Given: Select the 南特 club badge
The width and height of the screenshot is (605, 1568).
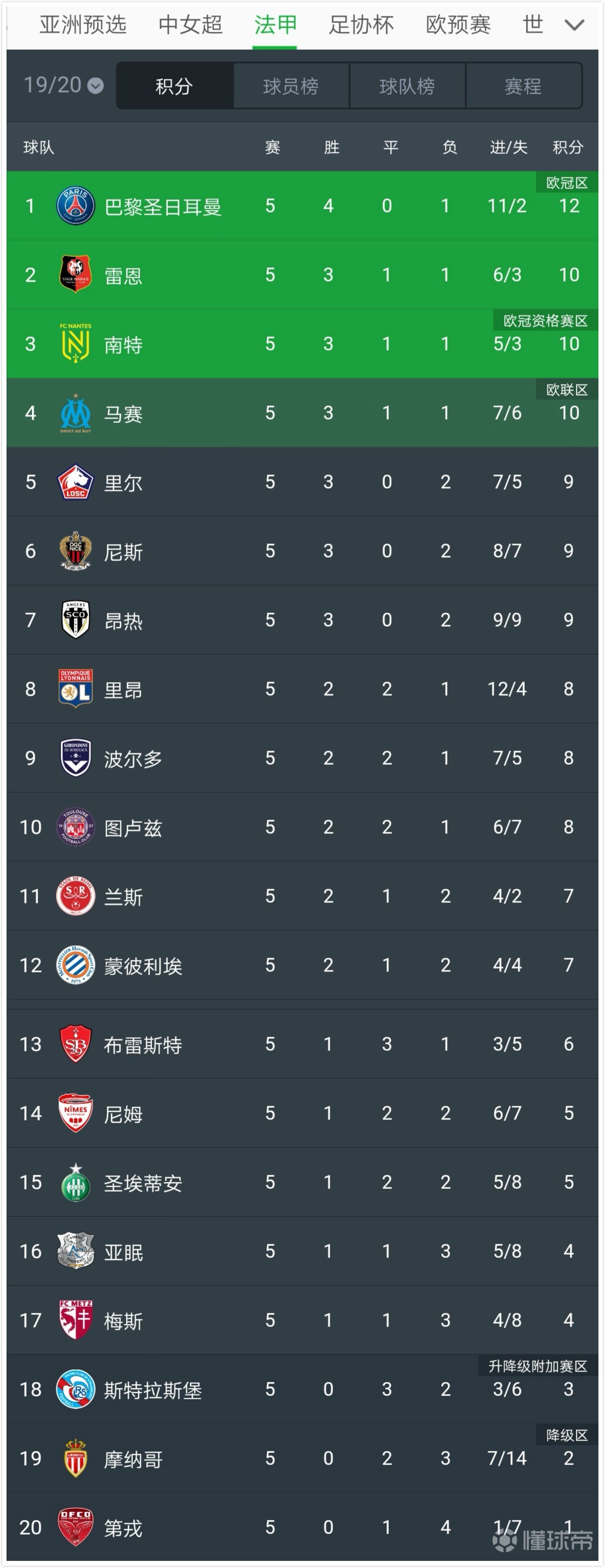Looking at the screenshot, I should 75,344.
